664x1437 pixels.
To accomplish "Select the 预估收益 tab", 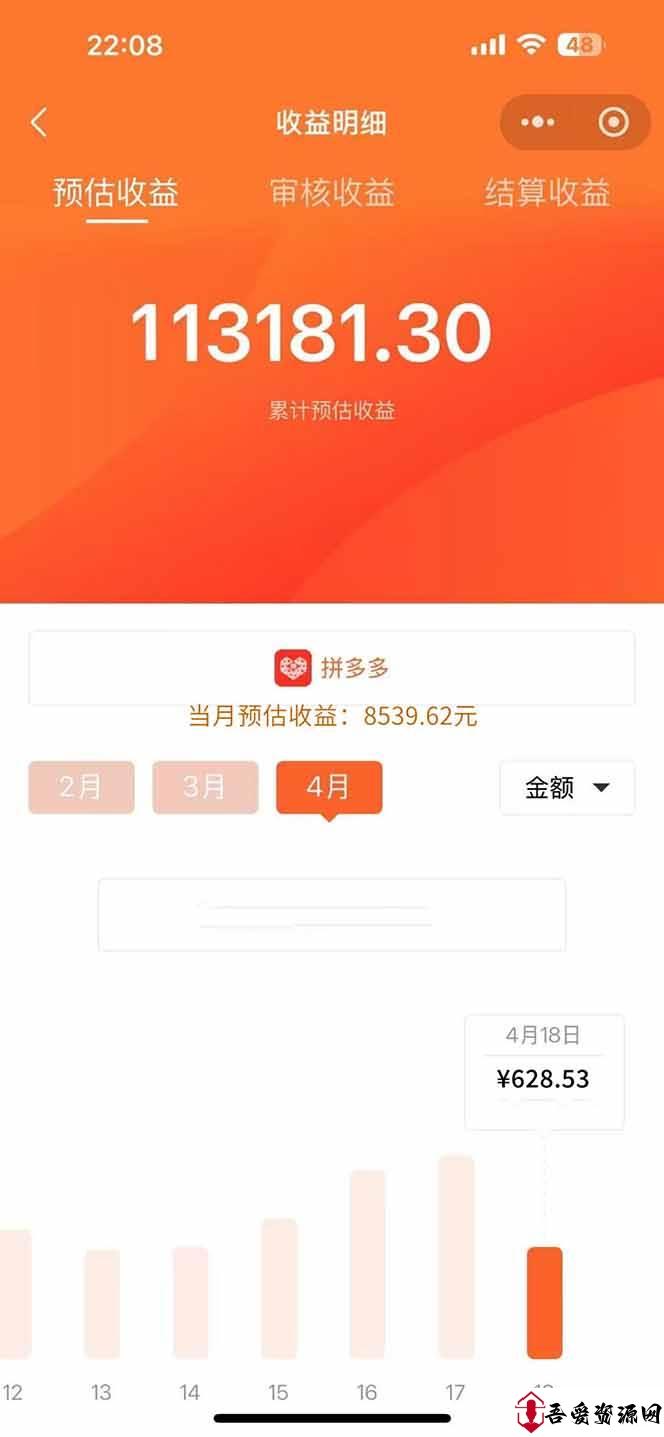I will pos(116,192).
